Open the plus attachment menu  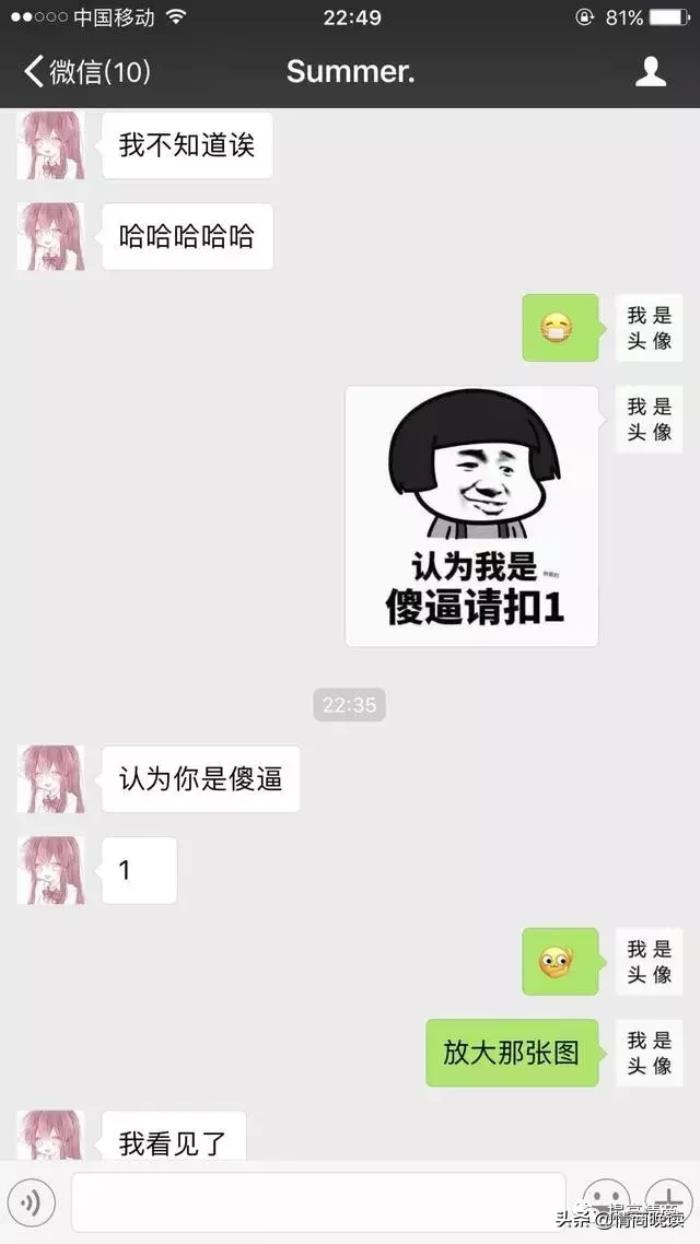(668, 1198)
